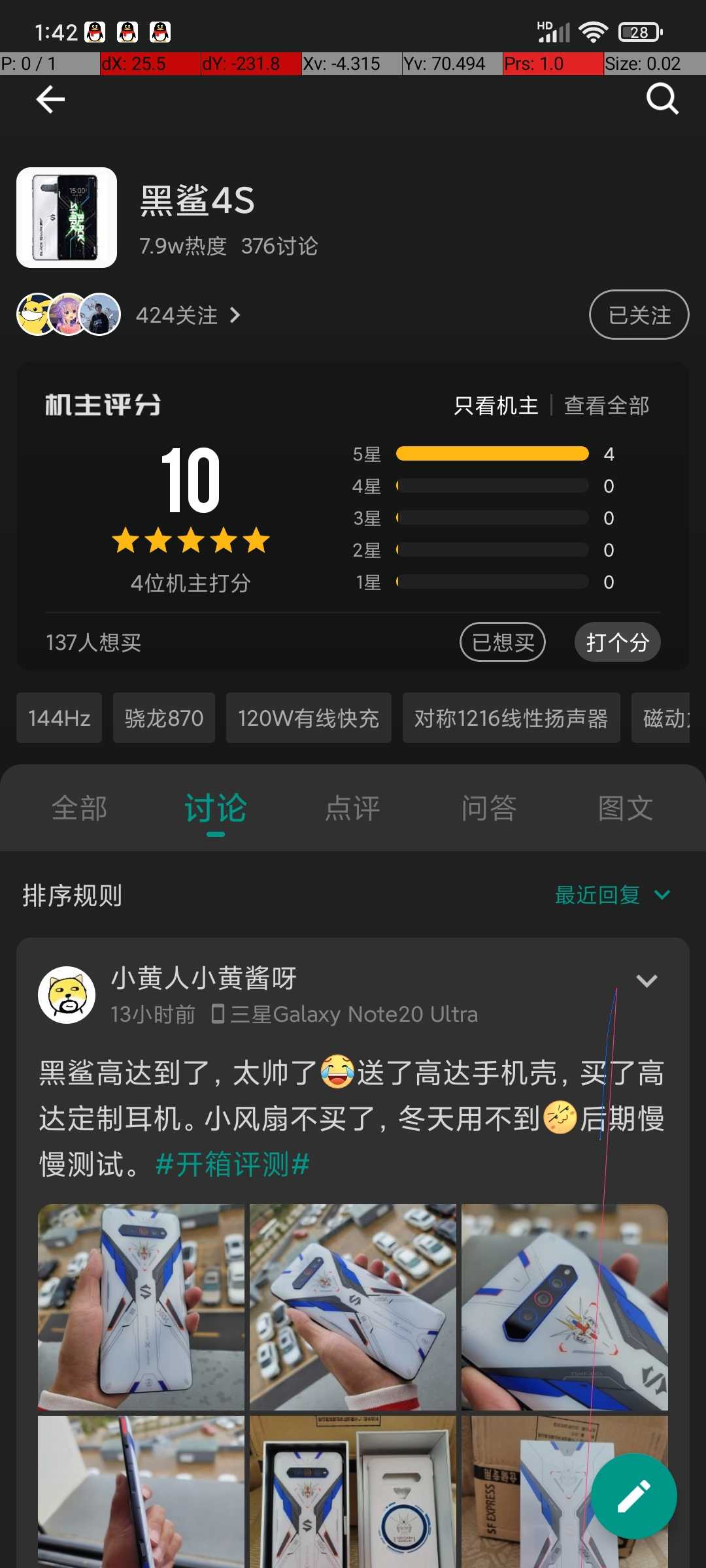Select the 对称1216线性扬声器 tag chip

point(511,718)
